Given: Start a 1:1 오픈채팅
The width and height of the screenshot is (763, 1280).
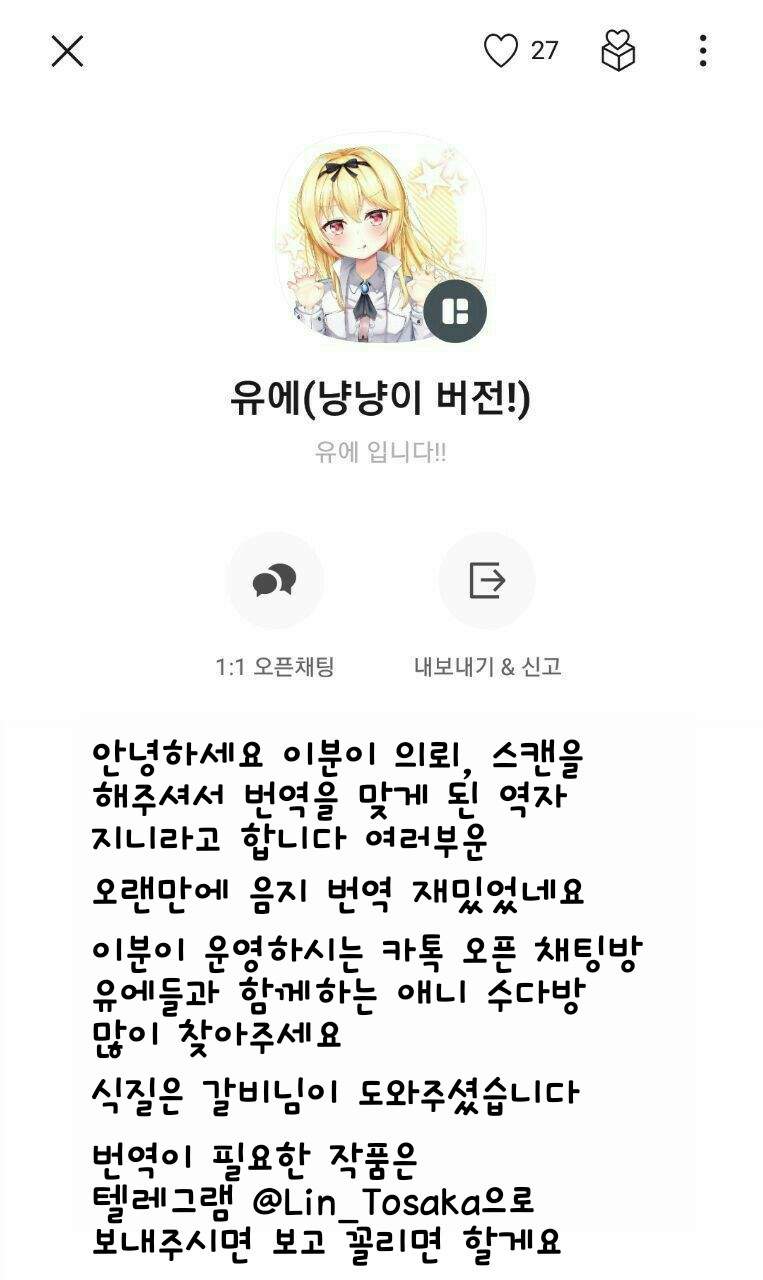Looking at the screenshot, I should (275, 581).
